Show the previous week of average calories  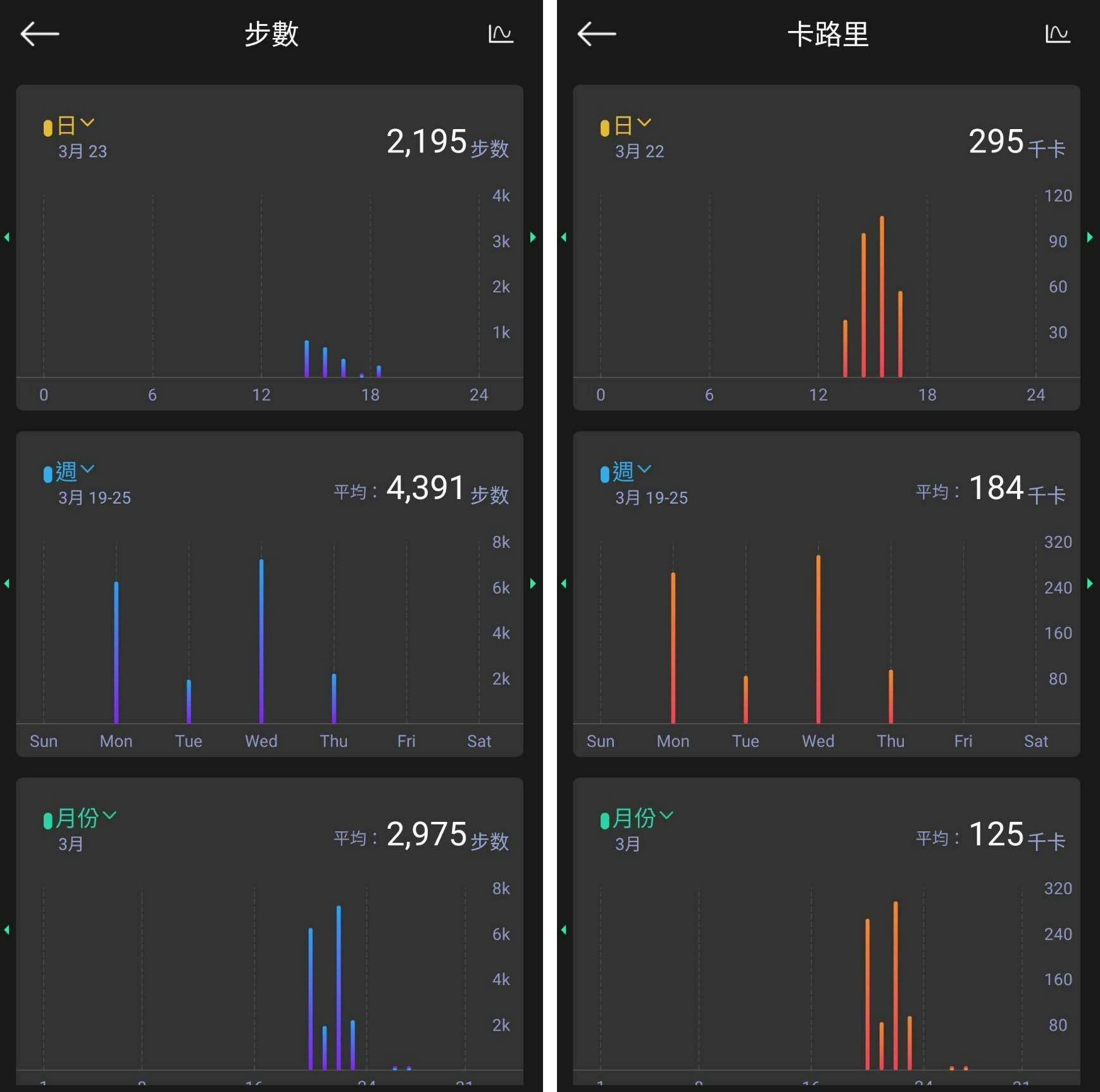[564, 583]
